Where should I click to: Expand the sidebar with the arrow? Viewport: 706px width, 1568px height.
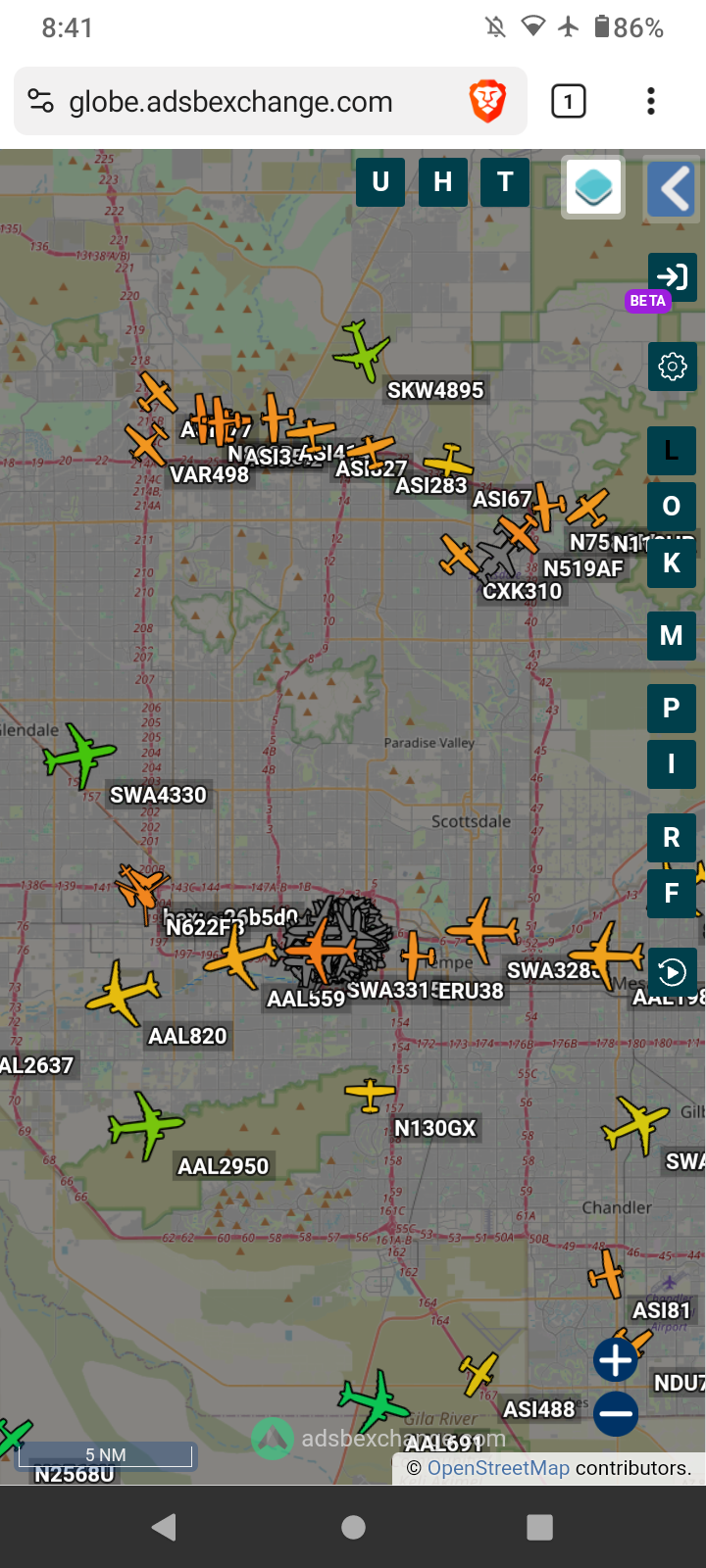(x=673, y=188)
